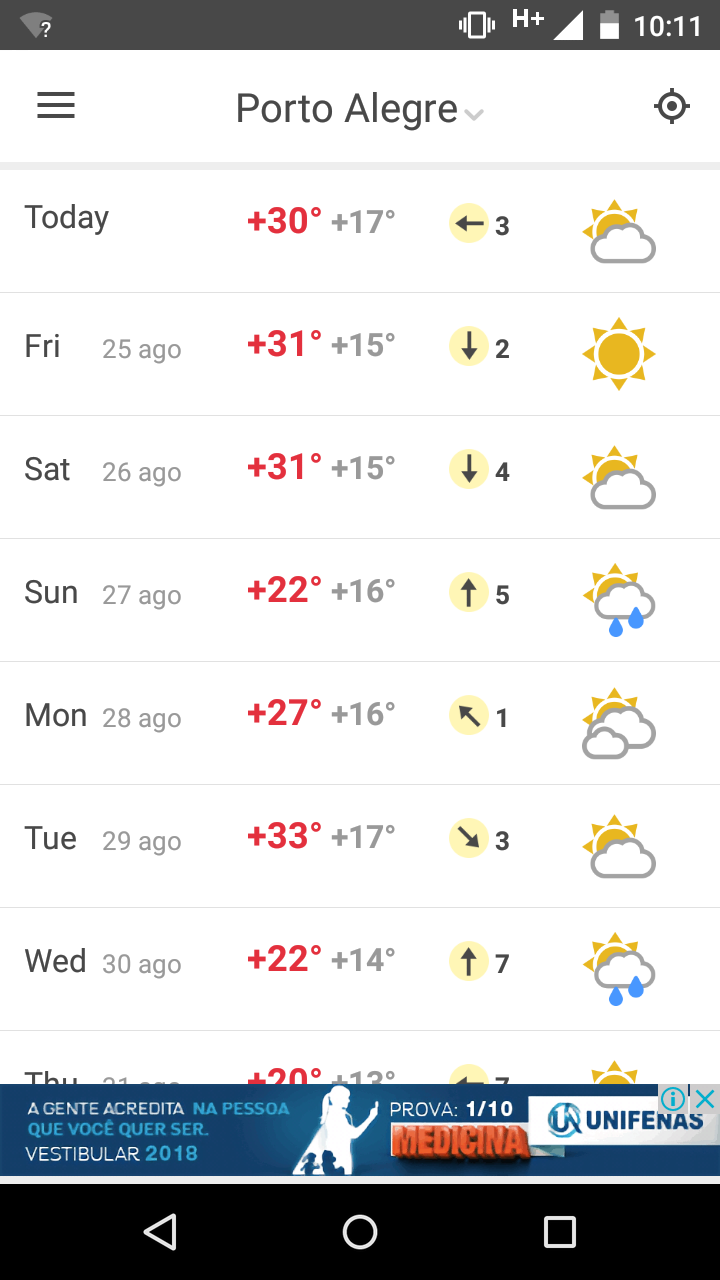720x1280 pixels.
Task: Open Today's forecast row
Action: click(x=360, y=231)
